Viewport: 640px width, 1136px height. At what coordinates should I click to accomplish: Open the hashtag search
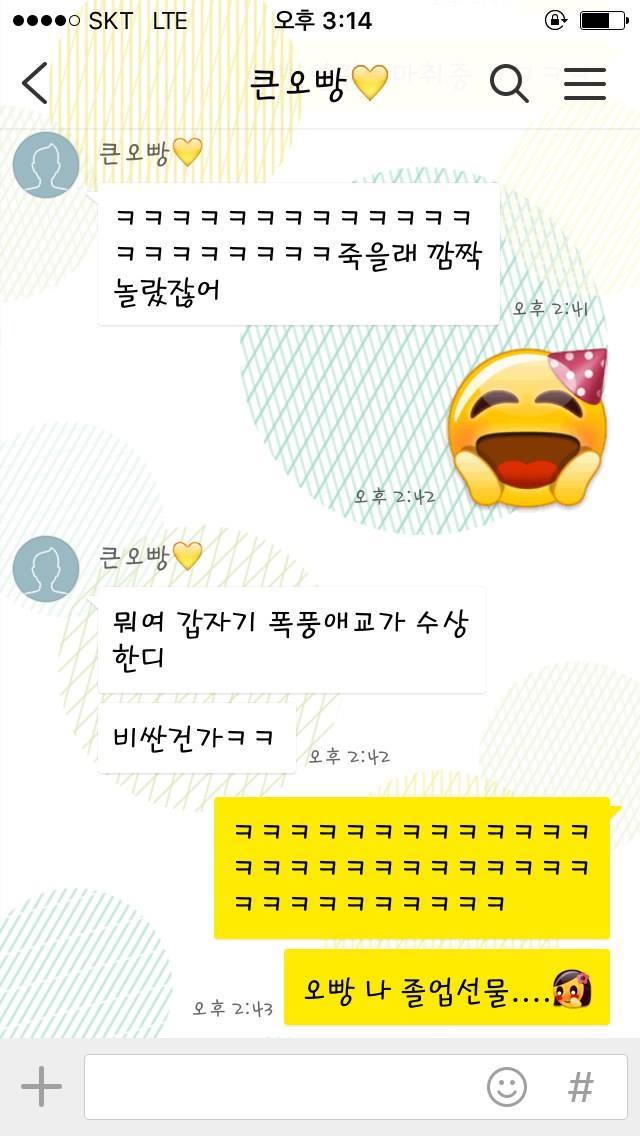point(581,1086)
